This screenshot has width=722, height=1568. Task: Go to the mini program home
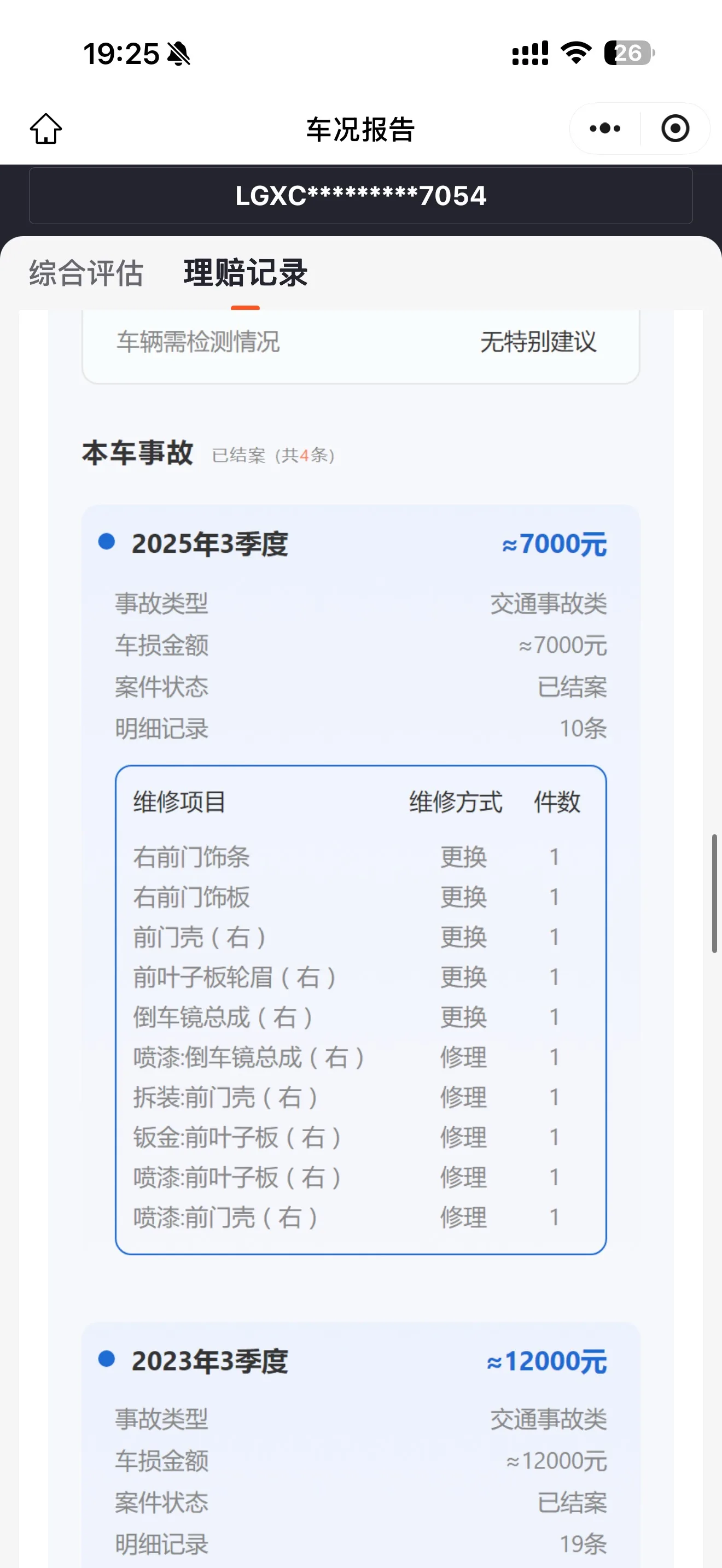45,128
